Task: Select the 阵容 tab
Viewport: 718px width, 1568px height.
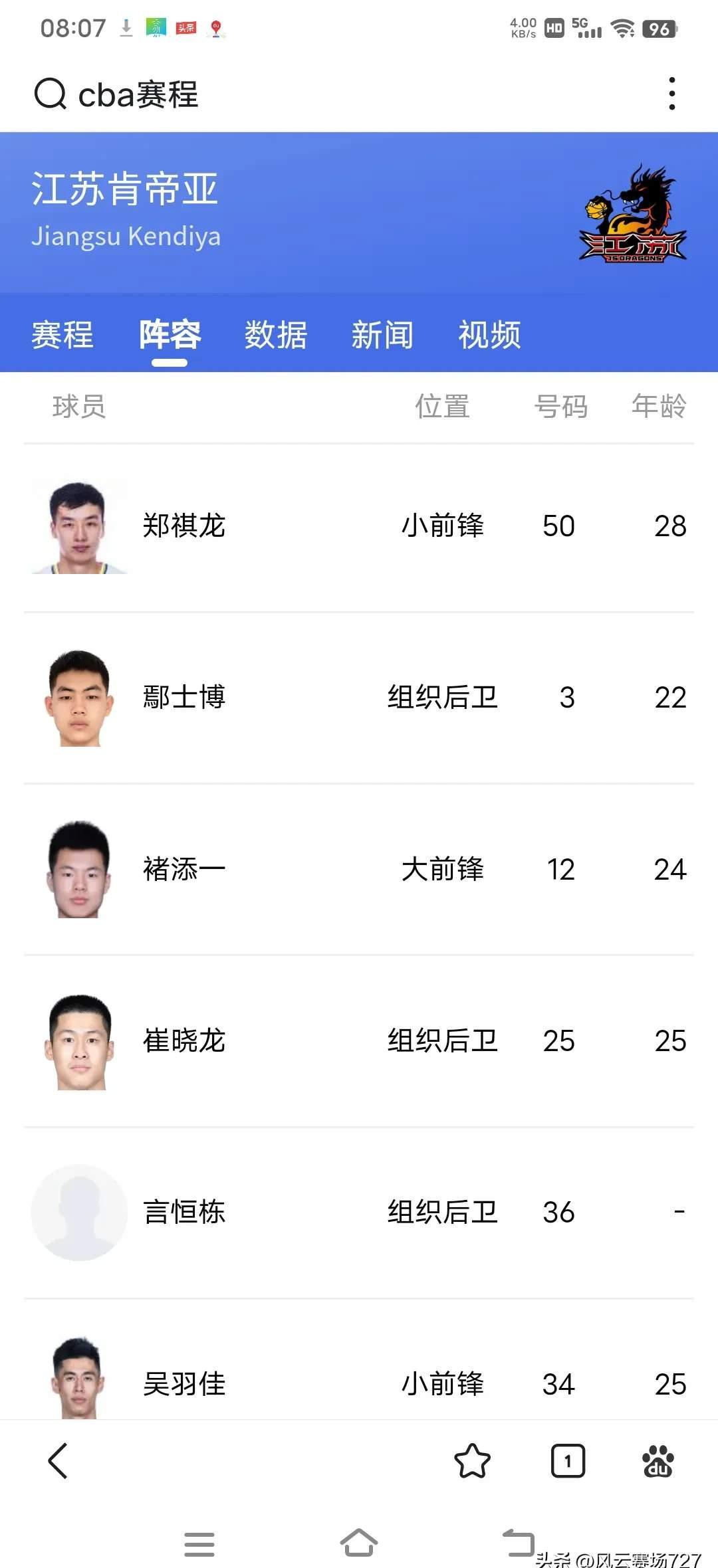Action: (170, 334)
